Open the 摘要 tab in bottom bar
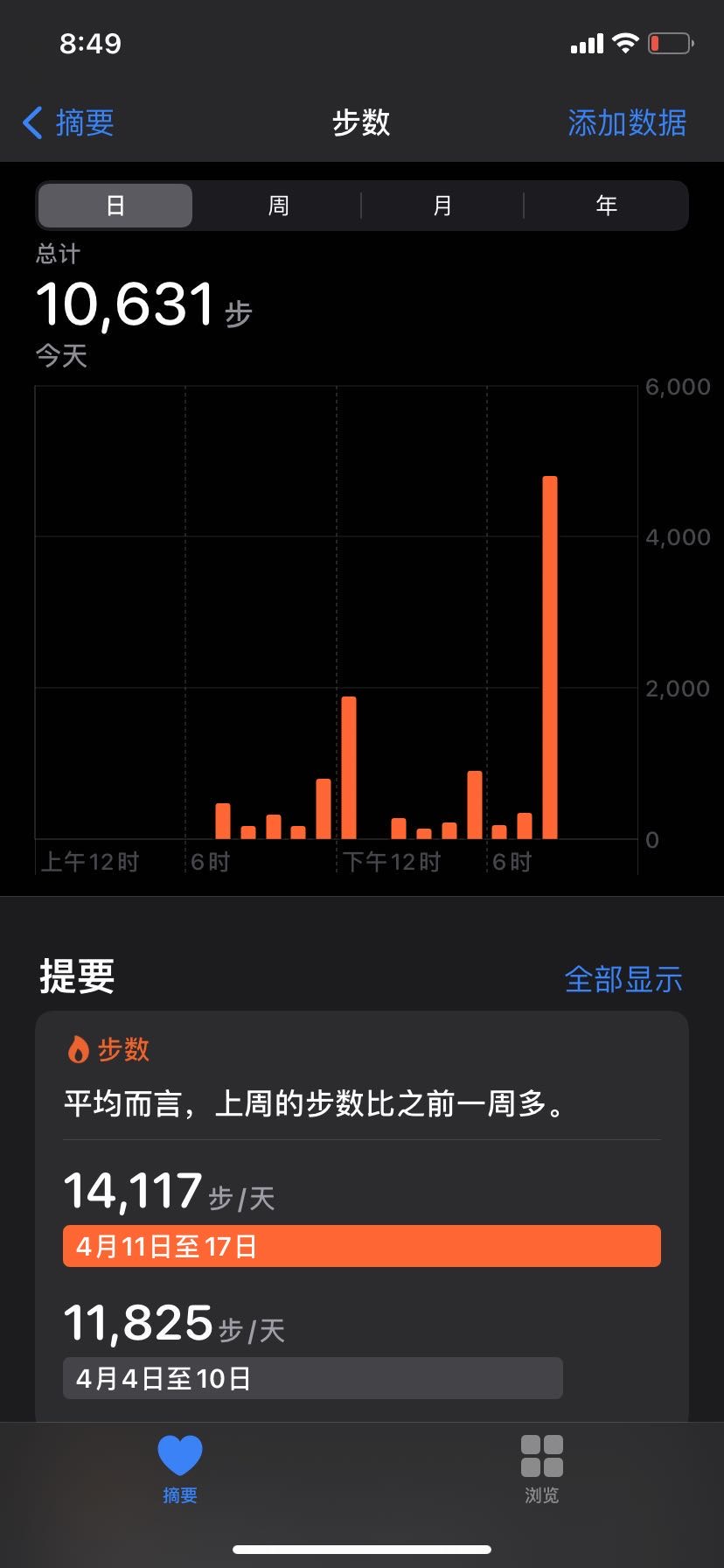The width and height of the screenshot is (724, 1568). 180,1469
